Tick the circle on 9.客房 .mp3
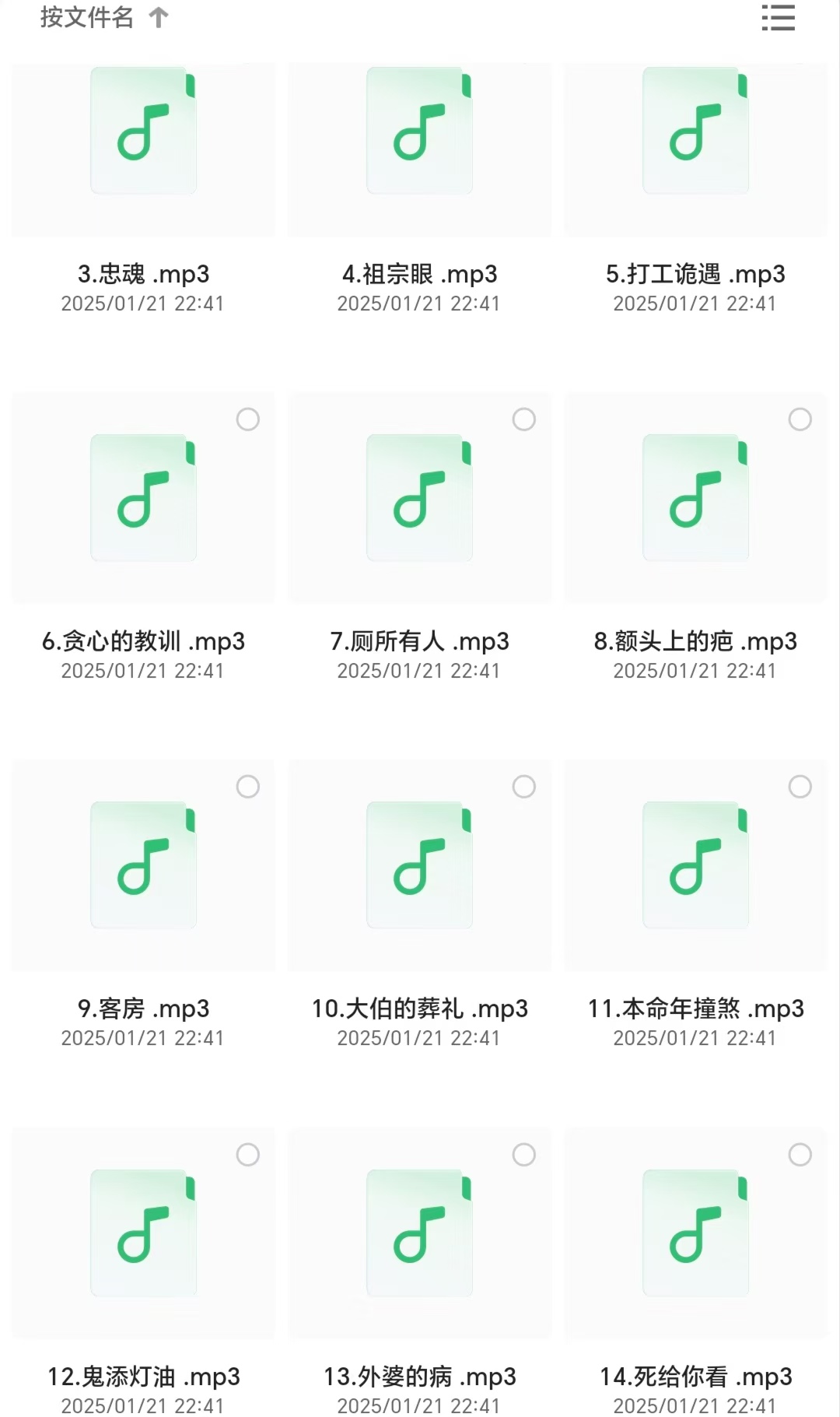Image resolution: width=840 pixels, height=1417 pixels. [x=248, y=787]
